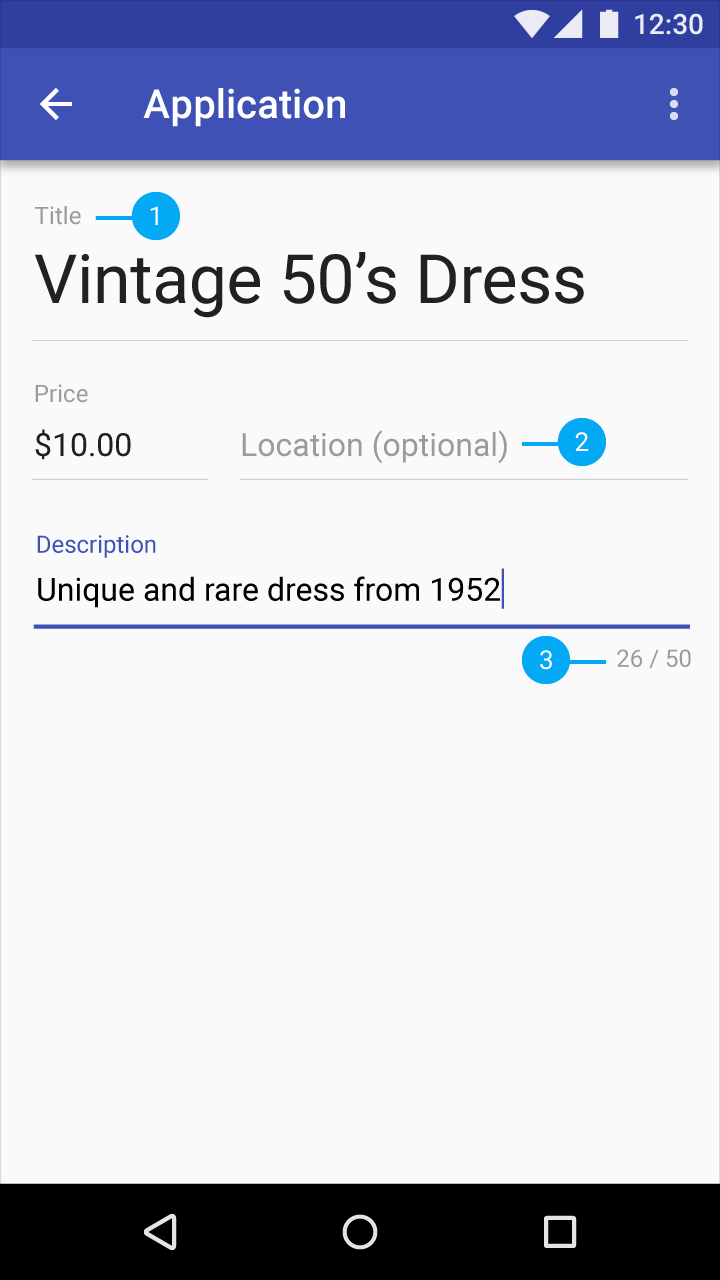Tap the battery indicator icon

pos(607,24)
